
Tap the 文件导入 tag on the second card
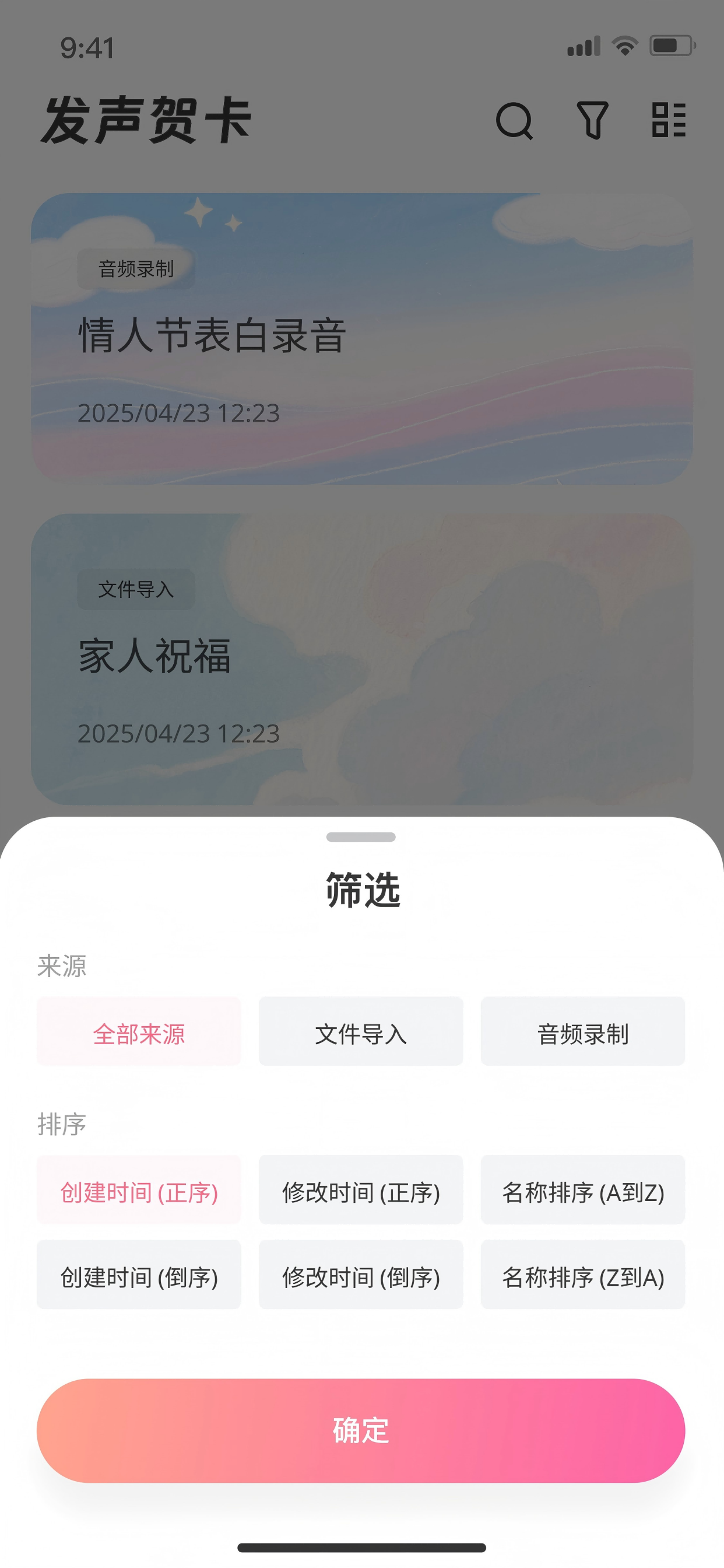click(x=135, y=589)
